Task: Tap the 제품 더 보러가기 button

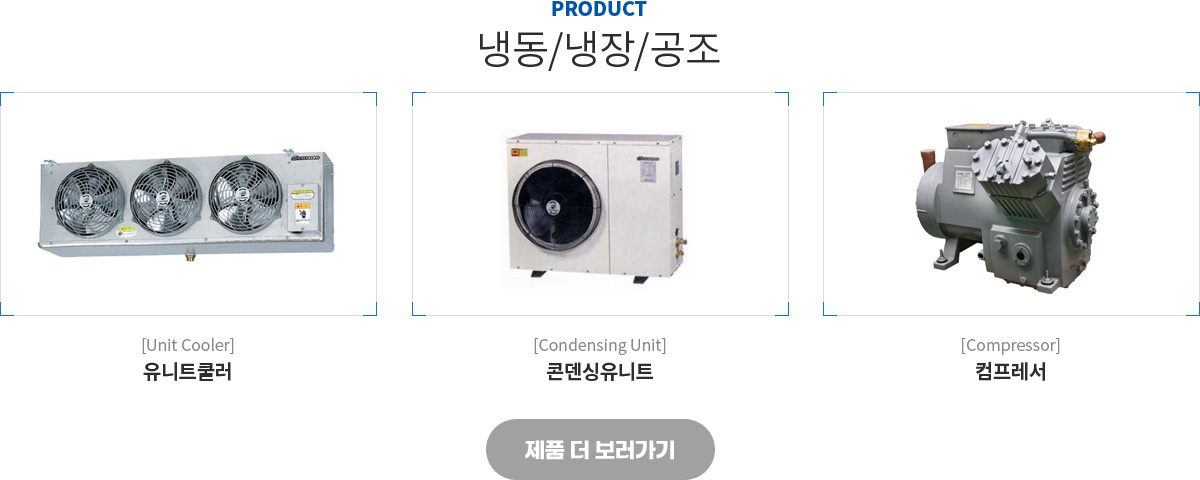Action: coord(600,450)
